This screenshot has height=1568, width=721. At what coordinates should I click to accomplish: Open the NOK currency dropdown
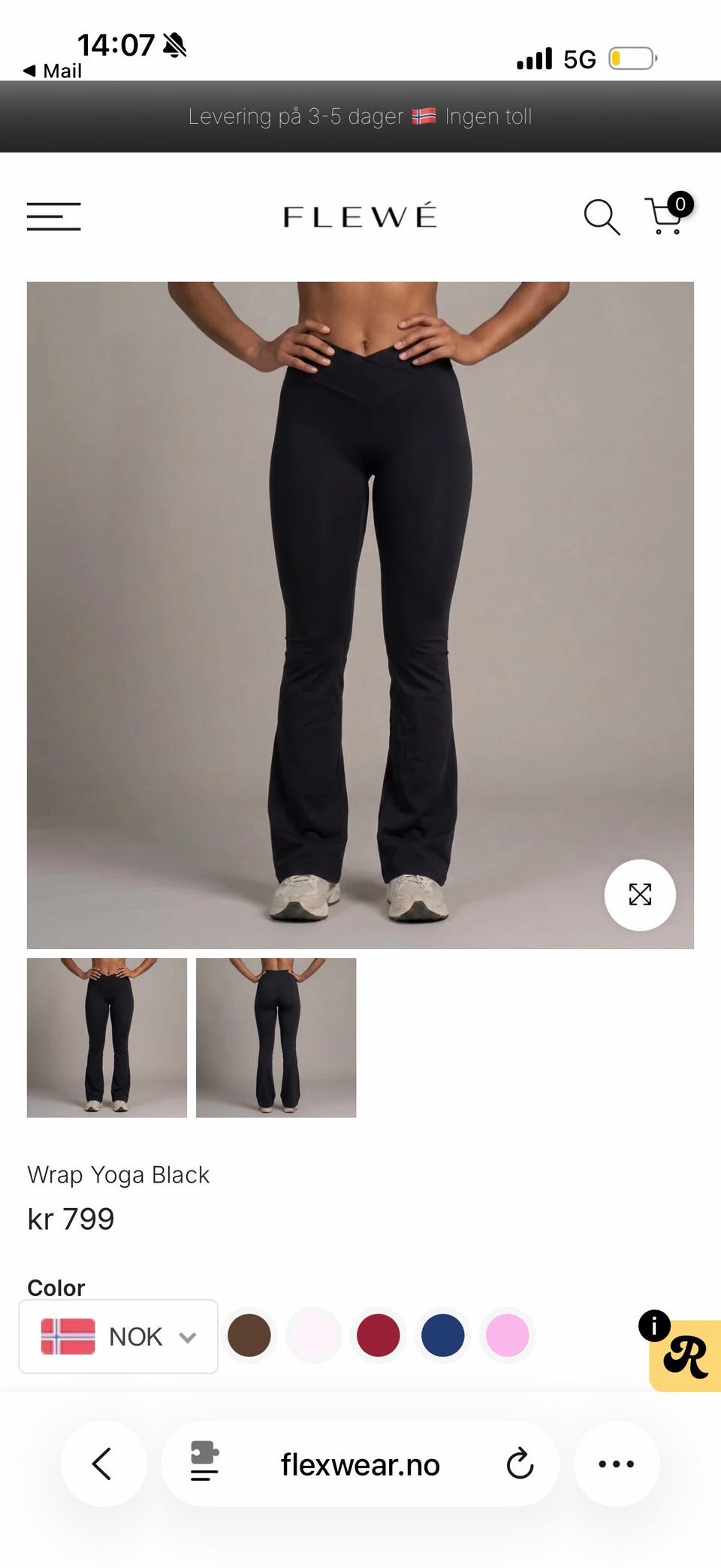click(118, 1337)
